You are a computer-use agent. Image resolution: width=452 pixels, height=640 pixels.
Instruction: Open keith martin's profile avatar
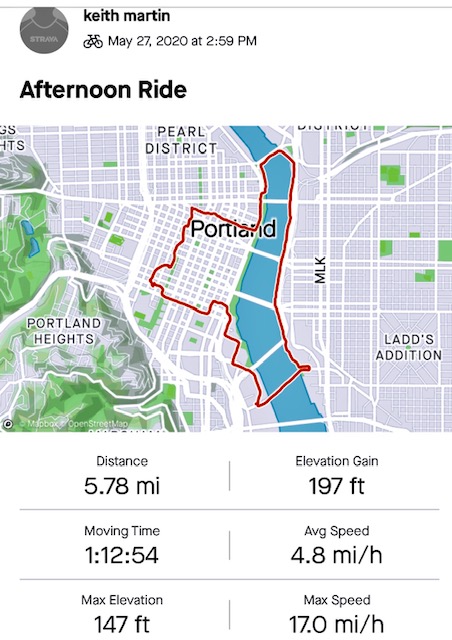pos(44,31)
